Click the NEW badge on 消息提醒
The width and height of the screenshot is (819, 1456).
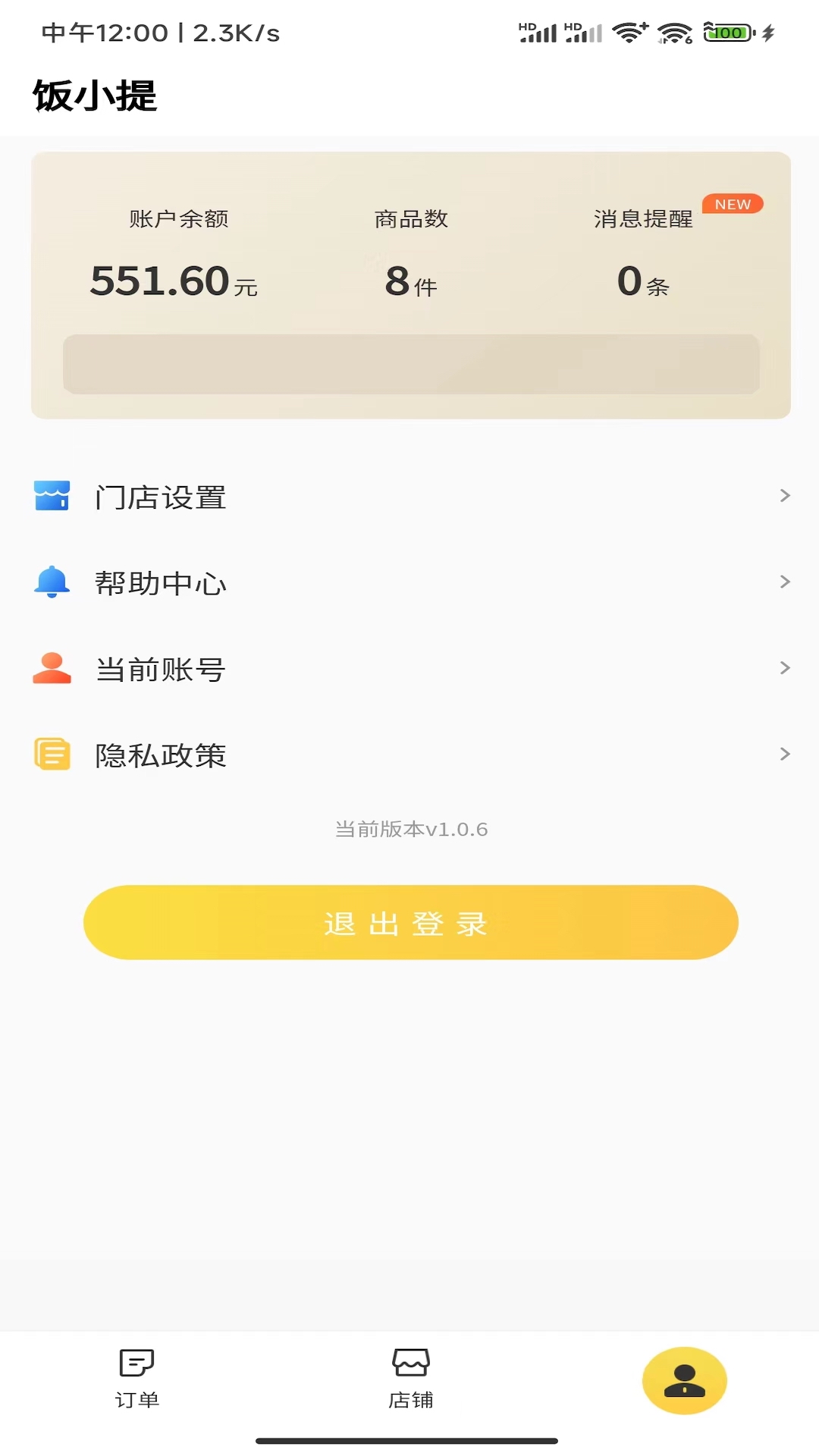point(731,203)
